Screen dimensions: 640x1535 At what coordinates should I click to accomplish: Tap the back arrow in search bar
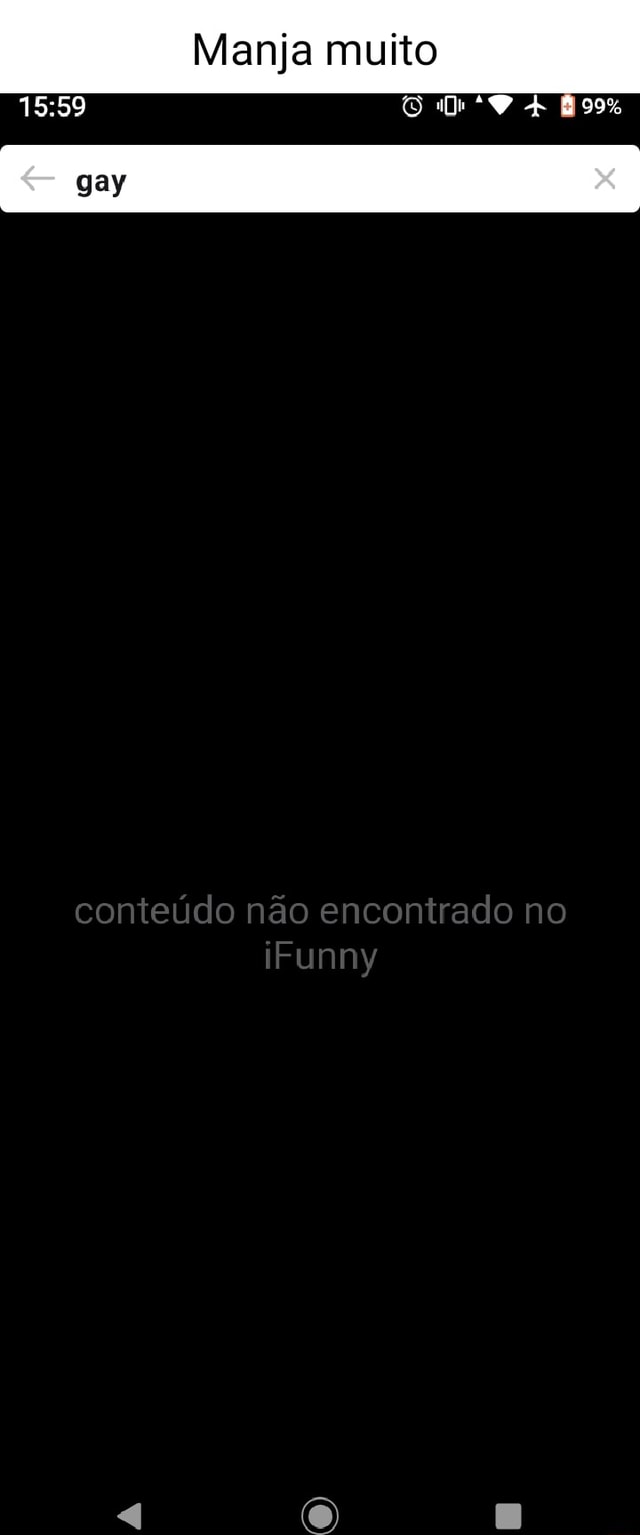point(37,179)
